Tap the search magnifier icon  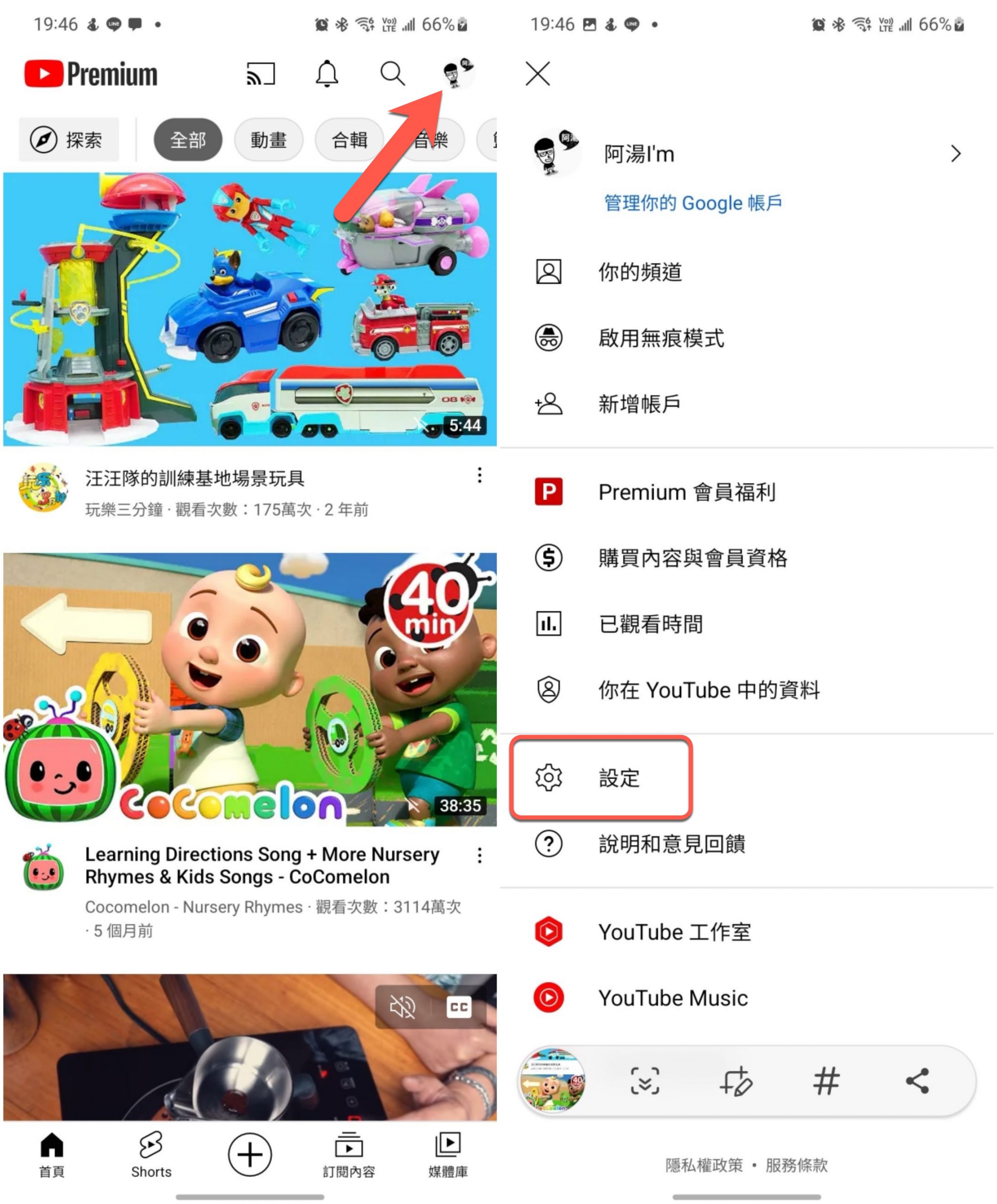tap(393, 74)
